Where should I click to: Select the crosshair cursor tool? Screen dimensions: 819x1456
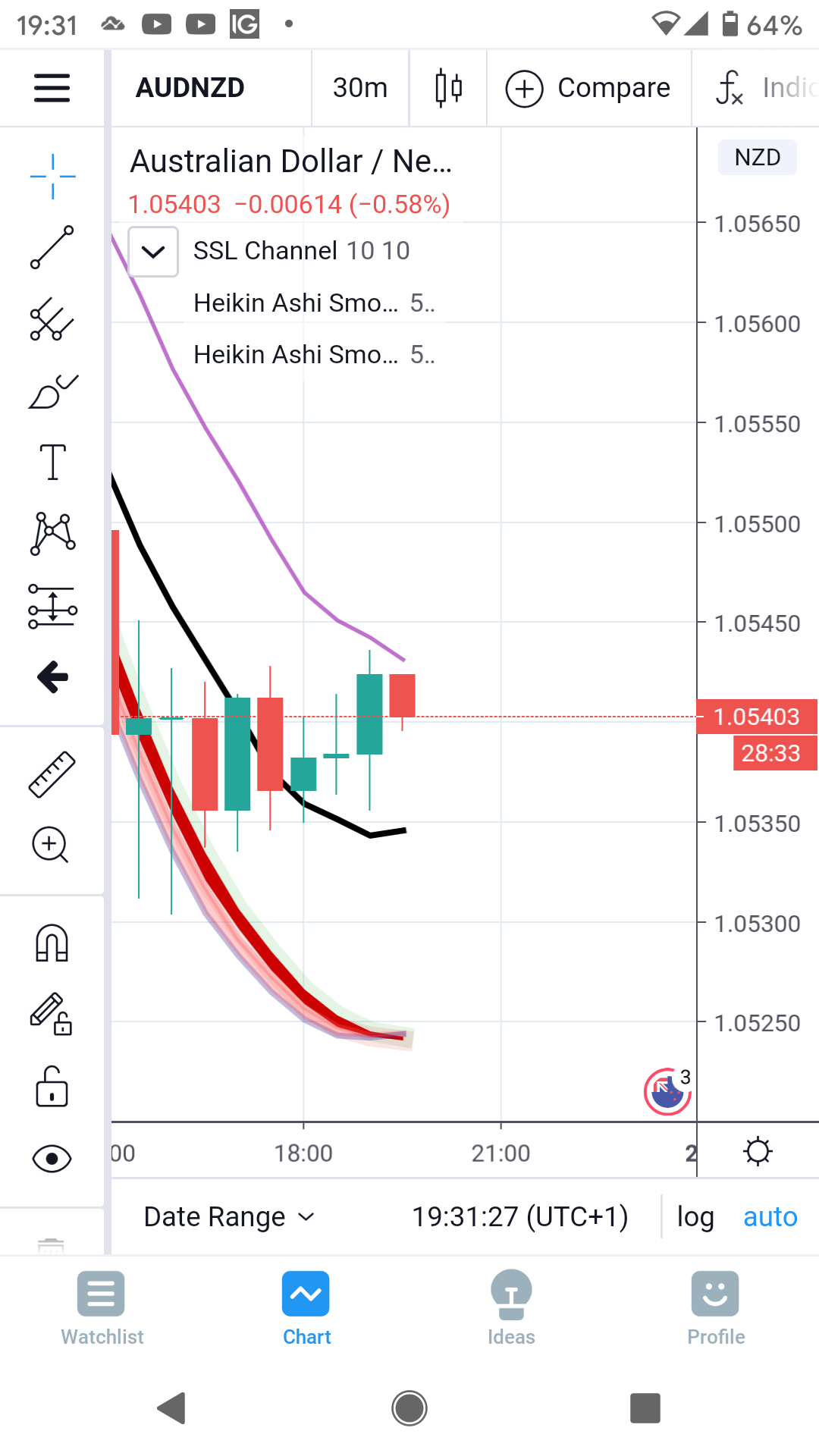coord(52,177)
